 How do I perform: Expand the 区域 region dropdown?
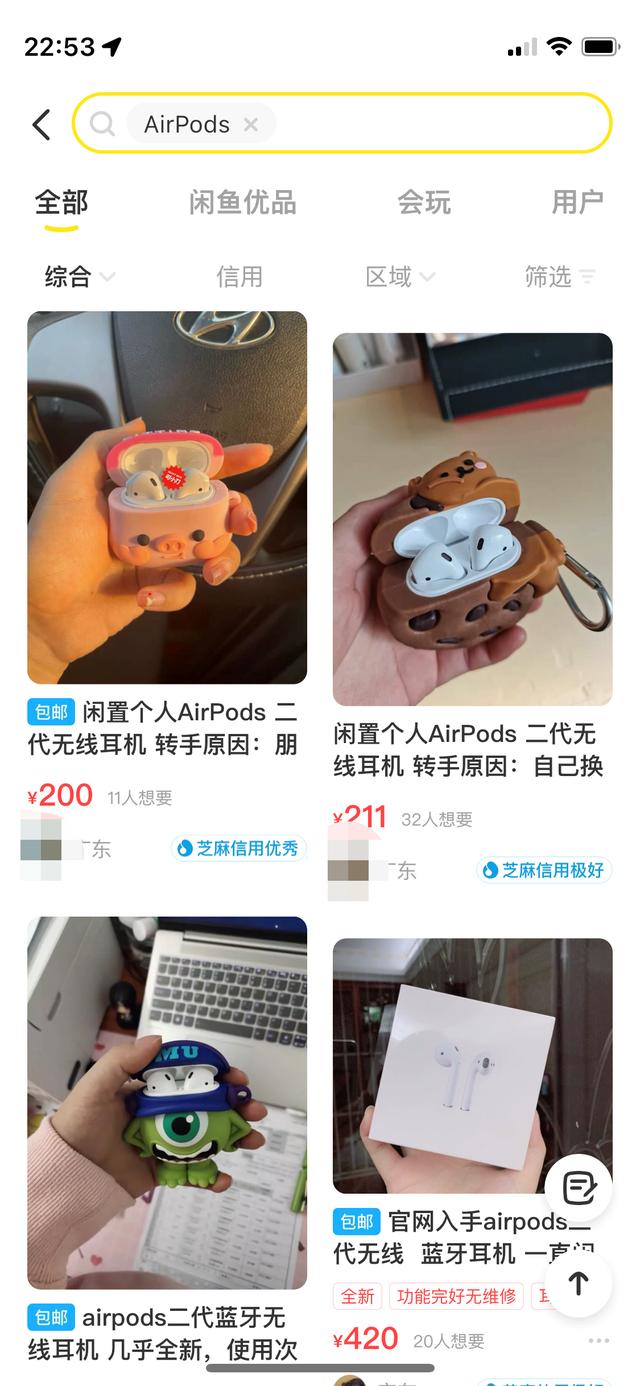coord(400,277)
